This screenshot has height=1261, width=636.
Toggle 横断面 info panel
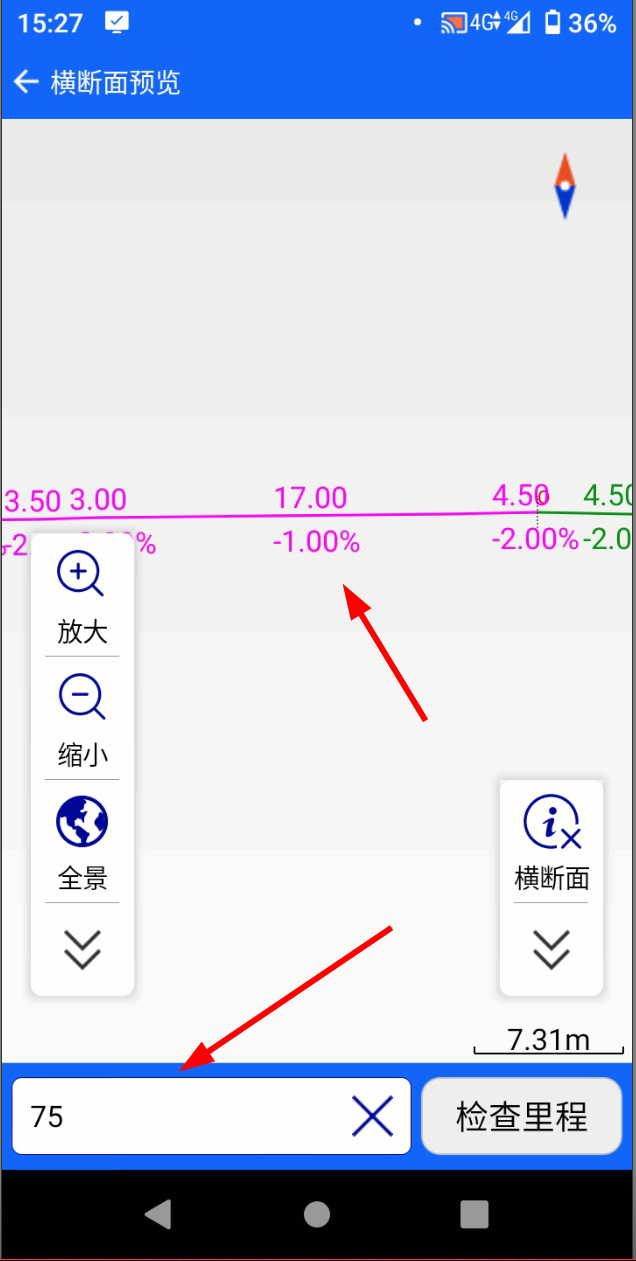coord(551,843)
